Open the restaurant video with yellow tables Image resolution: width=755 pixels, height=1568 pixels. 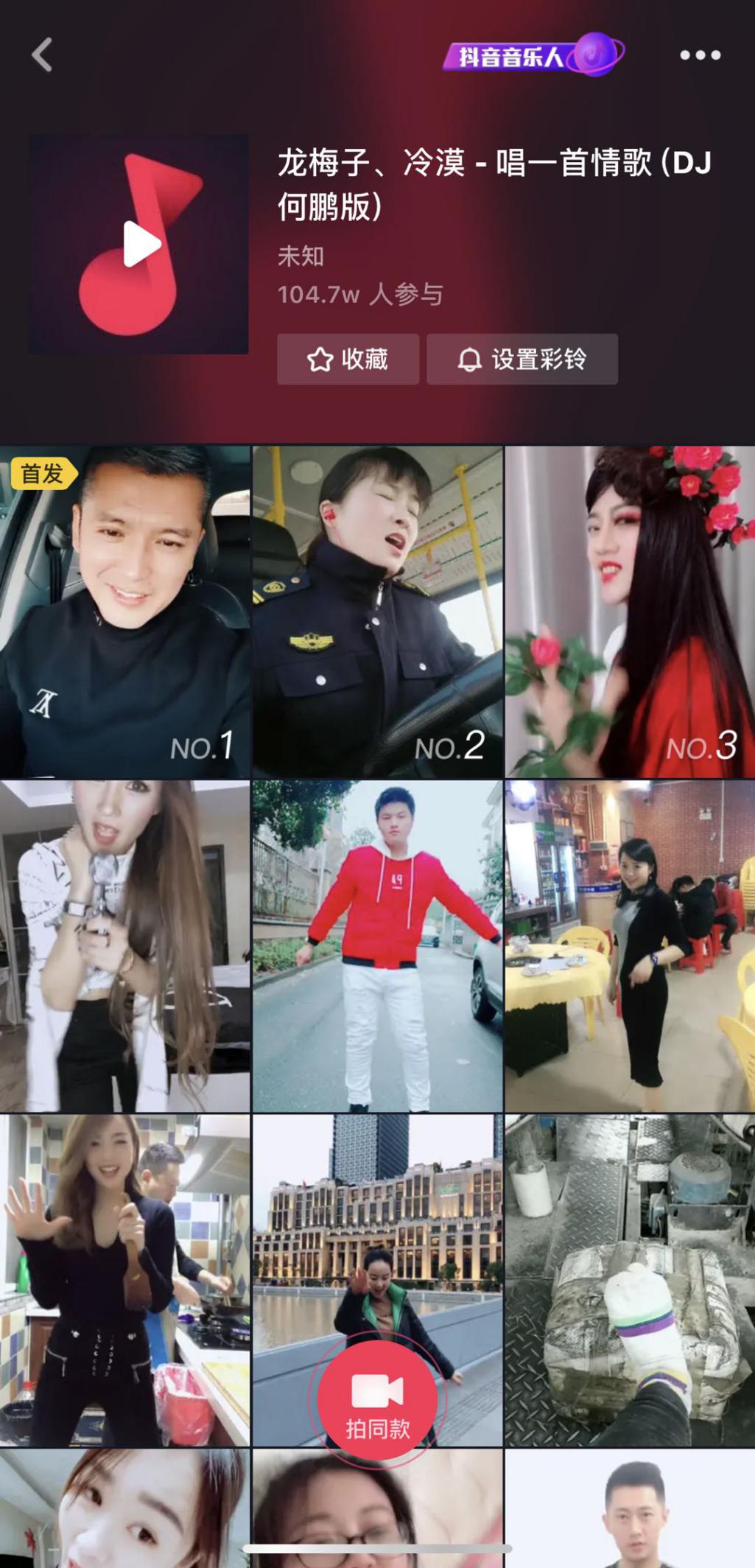pyautogui.click(x=630, y=946)
